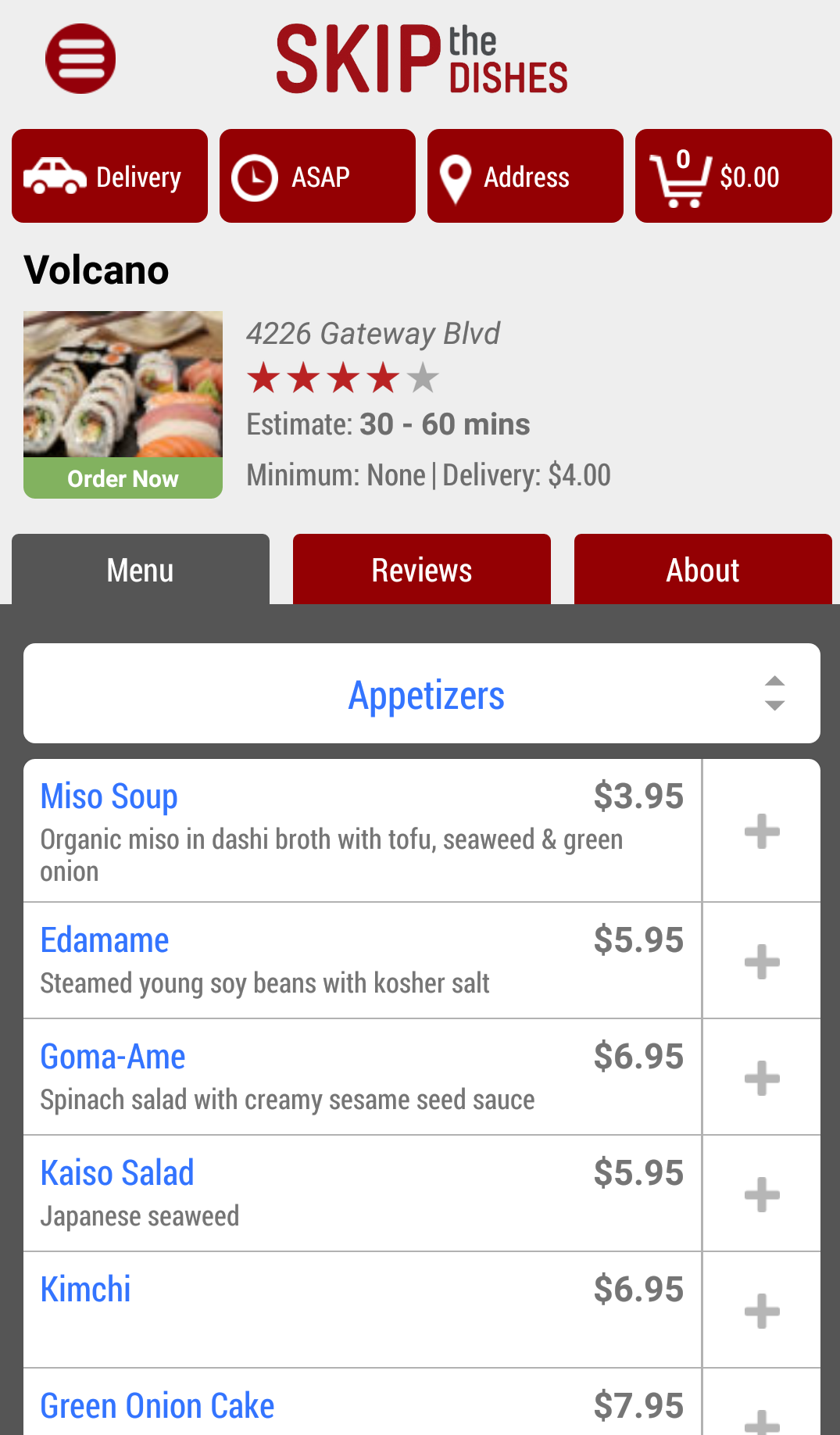The height and width of the screenshot is (1435, 840).
Task: Switch to the Reviews tab
Action: point(421,570)
